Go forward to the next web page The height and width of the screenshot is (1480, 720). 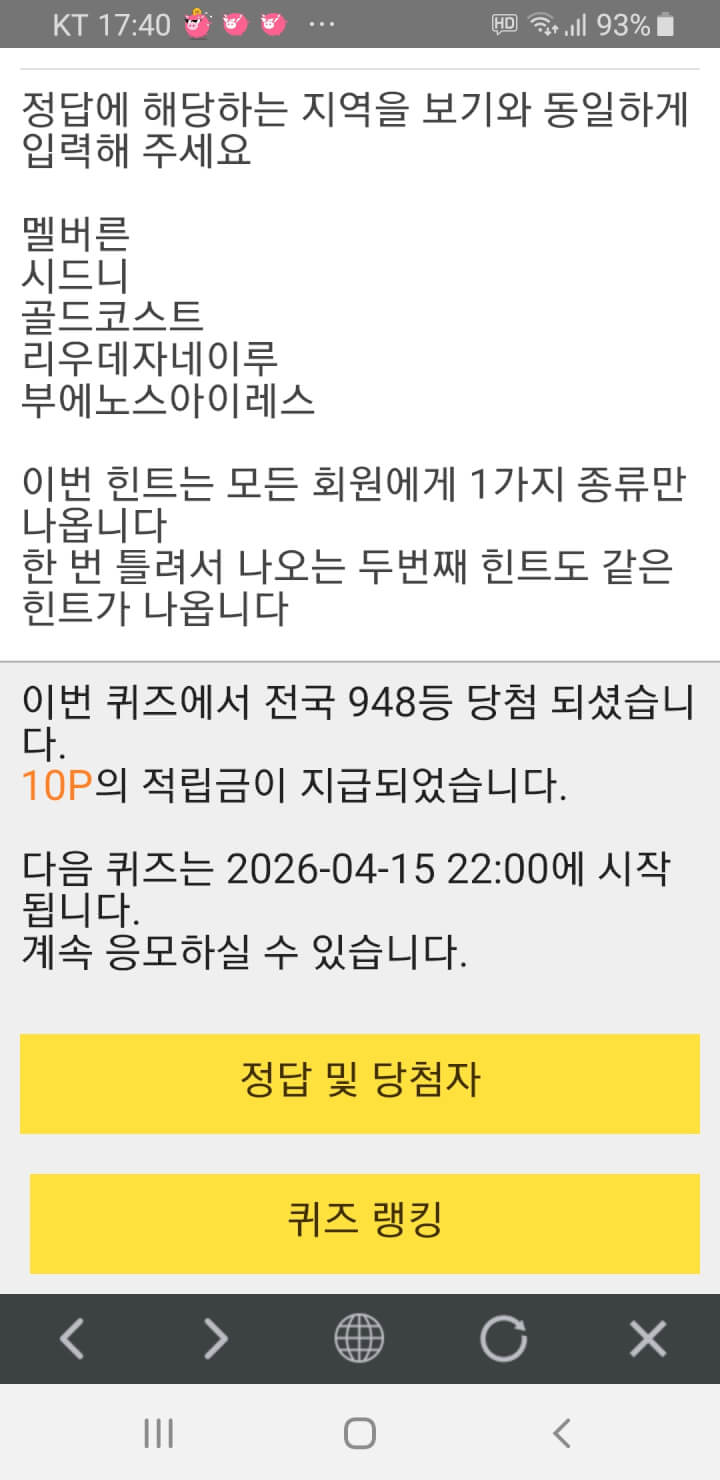tap(216, 1338)
